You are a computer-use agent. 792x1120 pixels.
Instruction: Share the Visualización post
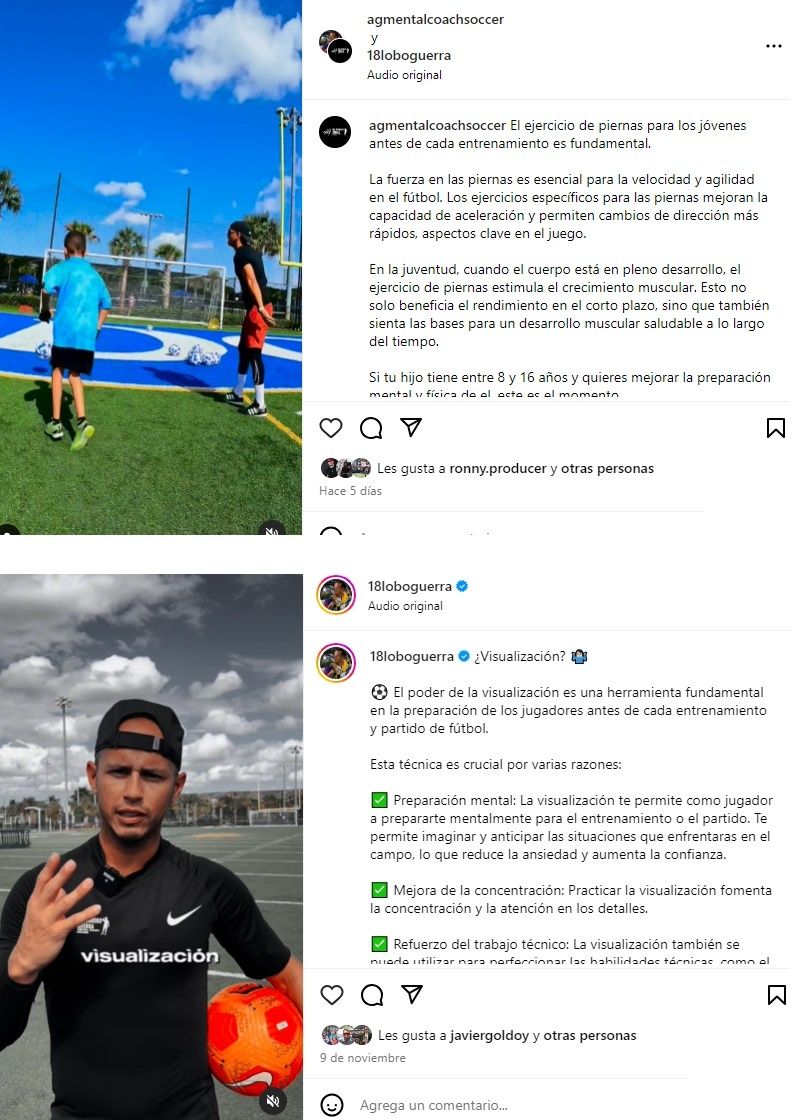[411, 995]
